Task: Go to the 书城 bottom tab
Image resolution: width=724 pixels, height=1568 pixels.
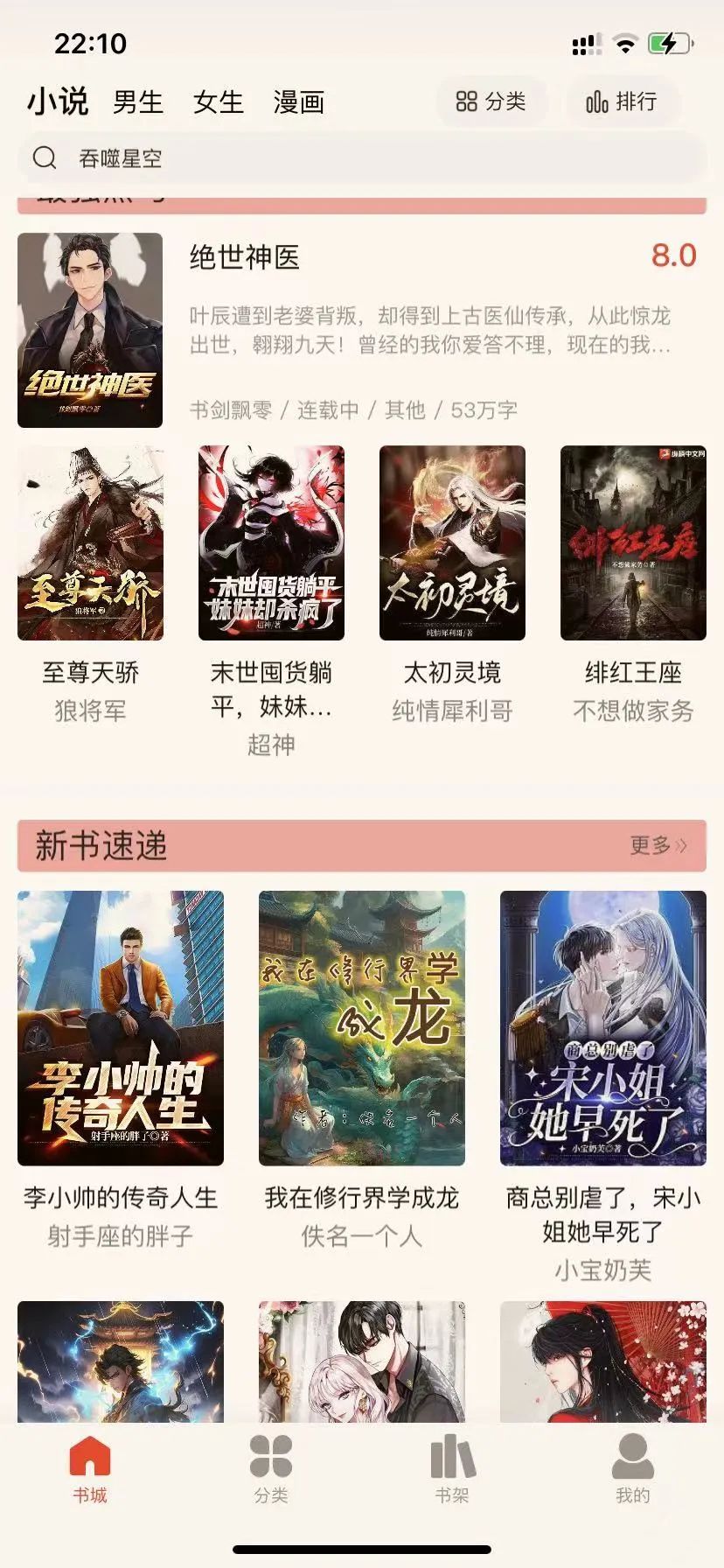Action: (x=89, y=1469)
